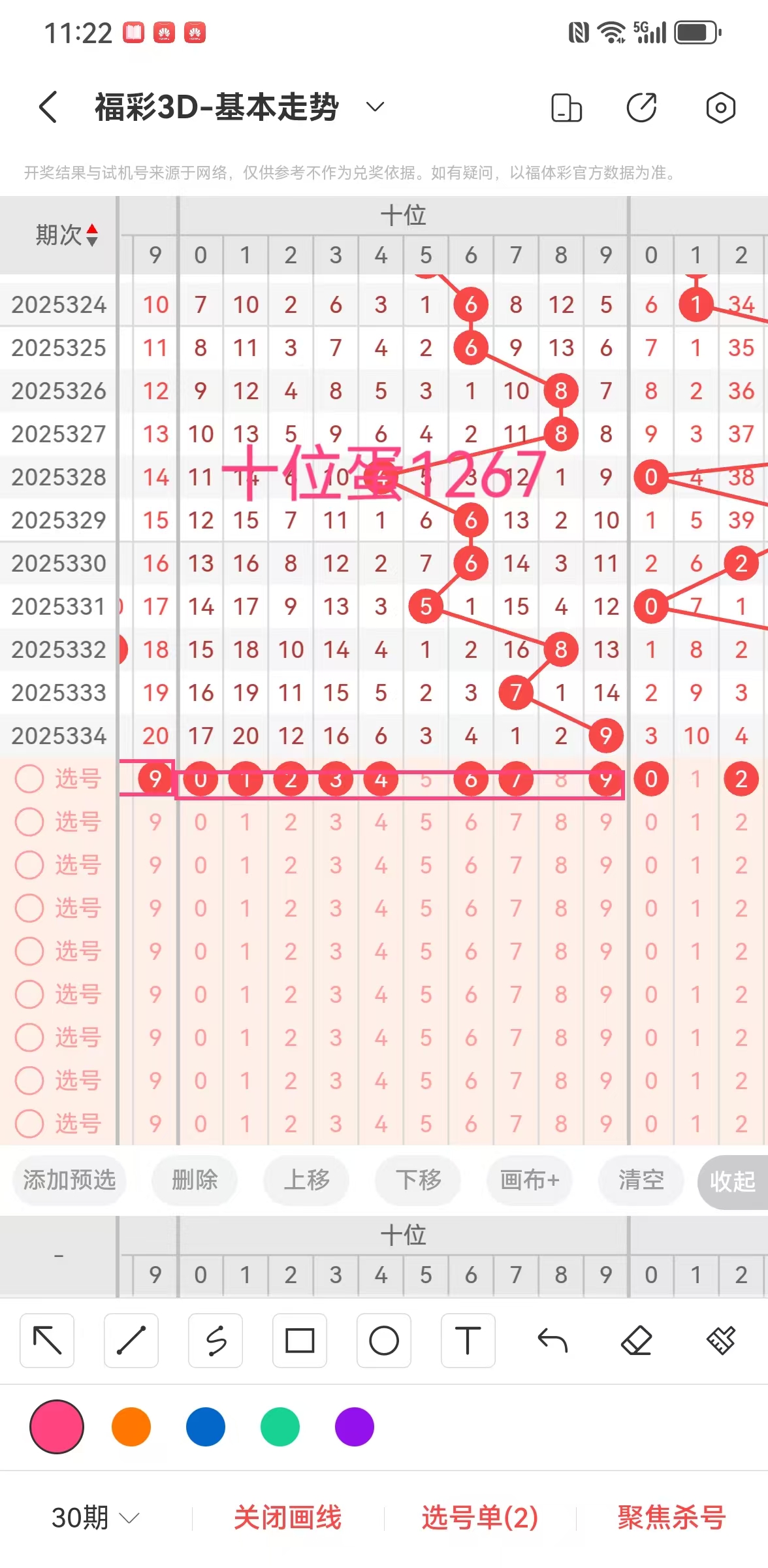Screen dimensions: 768x1568
Task: Share the trend chart
Action: click(x=641, y=108)
